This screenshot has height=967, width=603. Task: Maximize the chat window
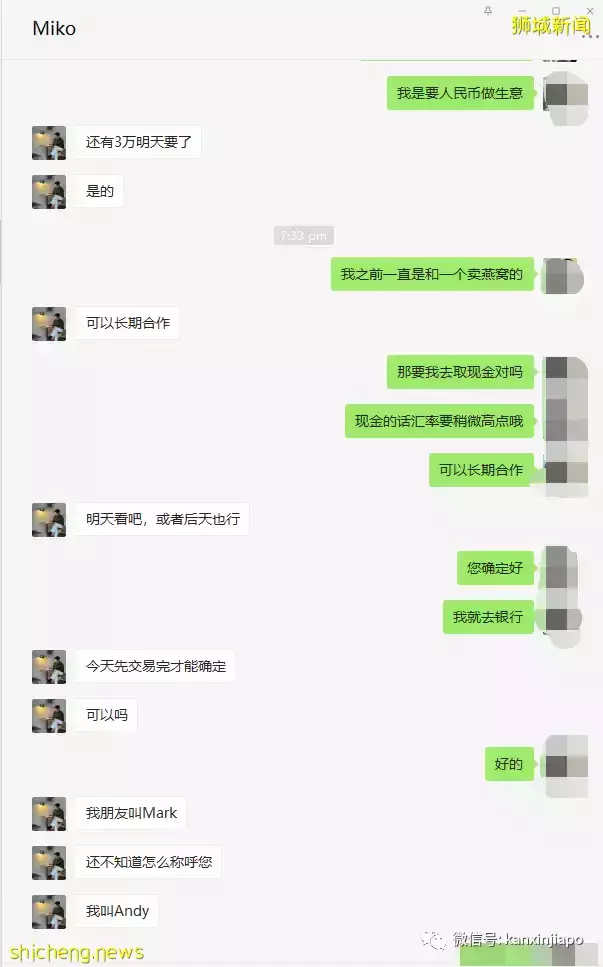click(x=556, y=11)
